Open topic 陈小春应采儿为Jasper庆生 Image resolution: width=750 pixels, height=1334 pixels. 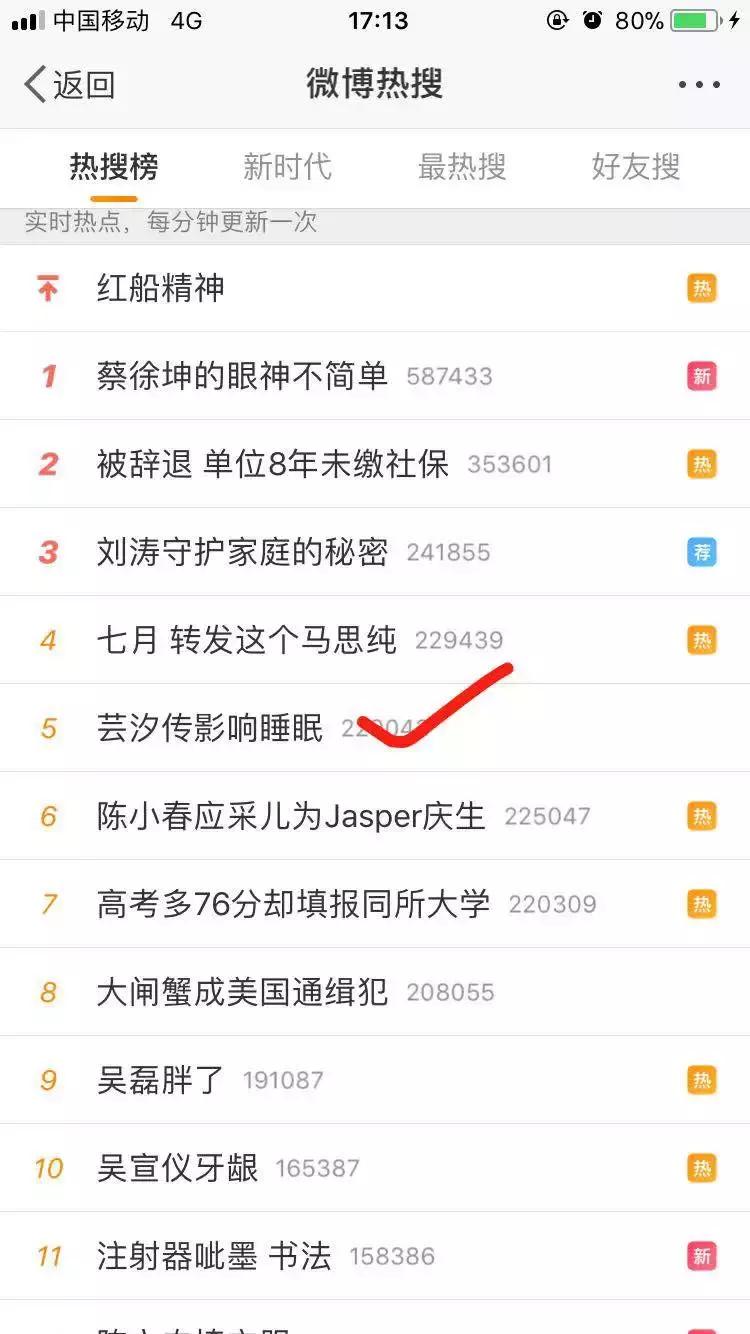(x=290, y=816)
